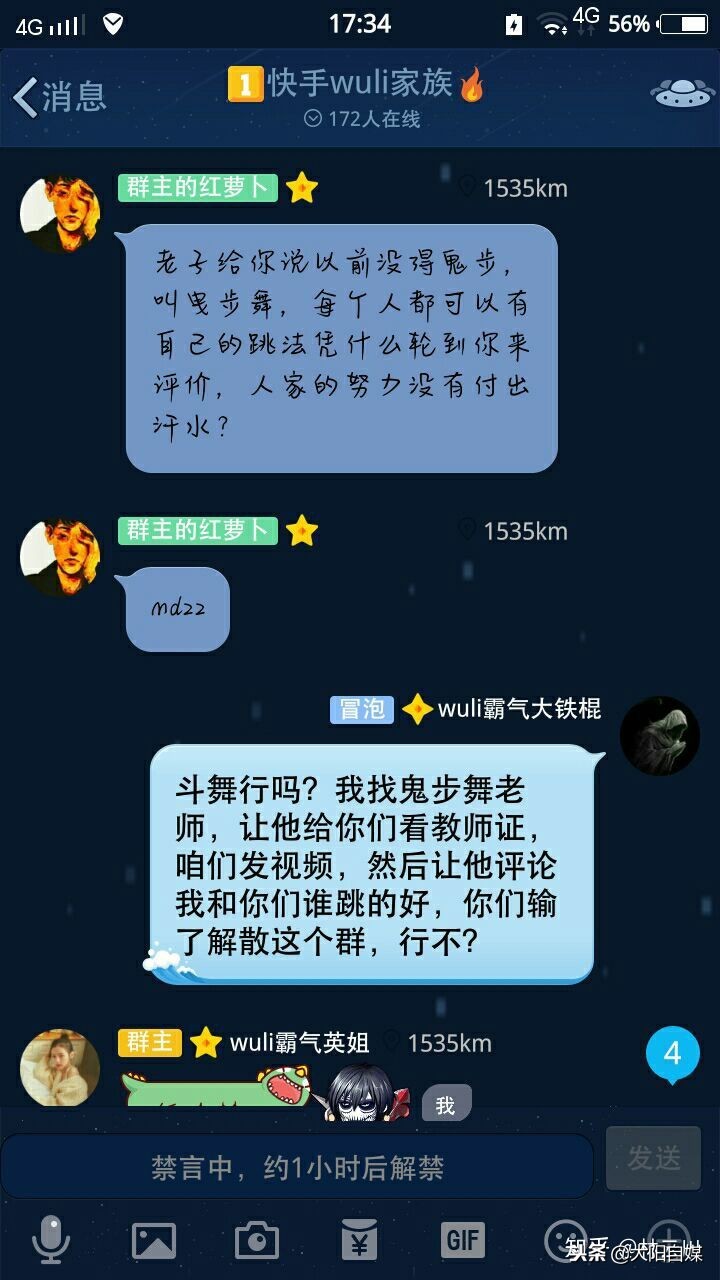Open the GIF picker icon

[x=462, y=1240]
